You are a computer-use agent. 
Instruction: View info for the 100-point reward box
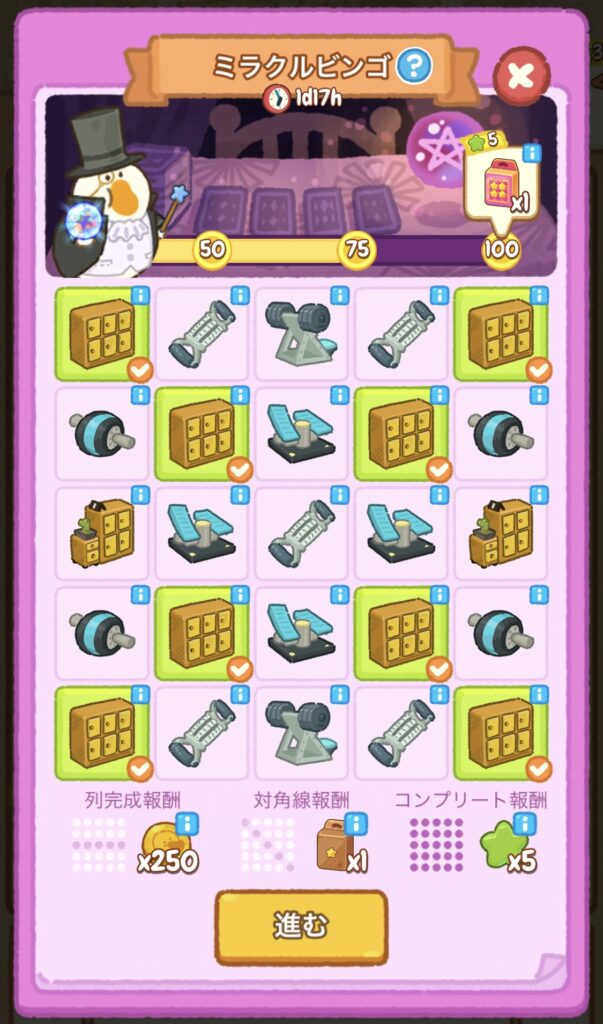(533, 153)
